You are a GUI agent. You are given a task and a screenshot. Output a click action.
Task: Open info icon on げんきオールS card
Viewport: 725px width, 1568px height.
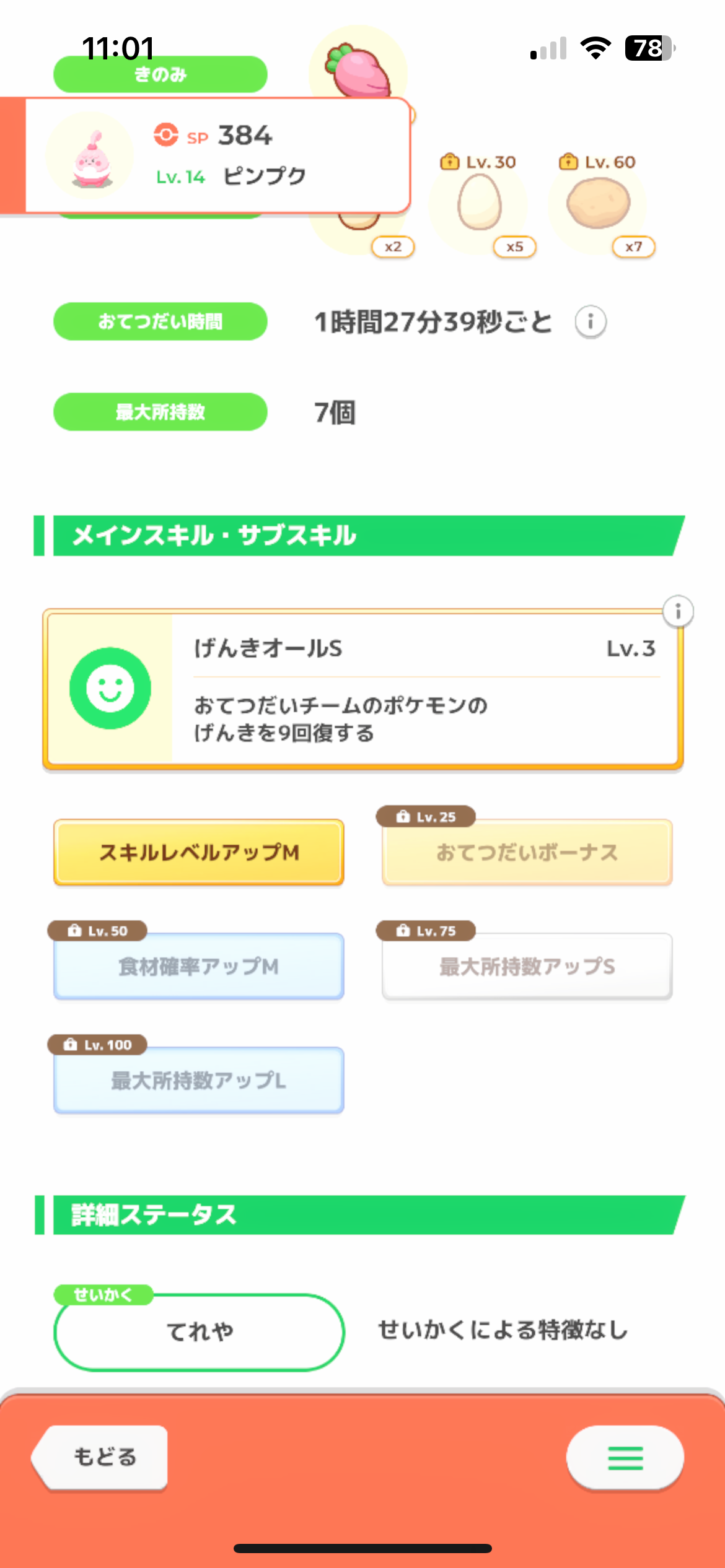[x=678, y=612]
